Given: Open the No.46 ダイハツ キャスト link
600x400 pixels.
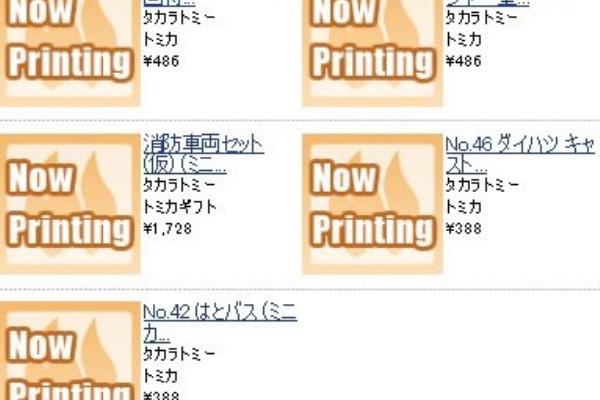Looking at the screenshot, I should click(x=519, y=145).
